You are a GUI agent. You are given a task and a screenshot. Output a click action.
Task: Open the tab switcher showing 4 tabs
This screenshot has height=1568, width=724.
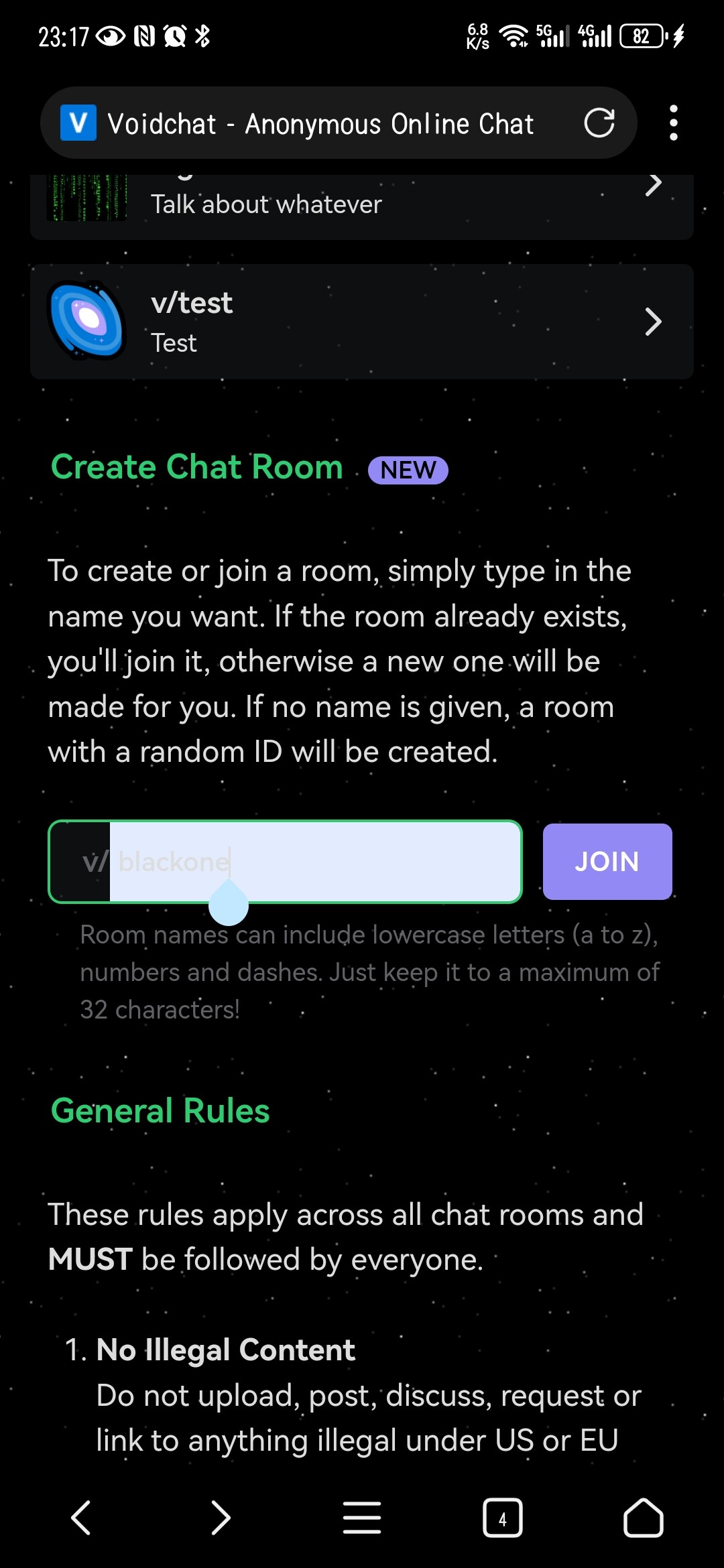tap(502, 1518)
